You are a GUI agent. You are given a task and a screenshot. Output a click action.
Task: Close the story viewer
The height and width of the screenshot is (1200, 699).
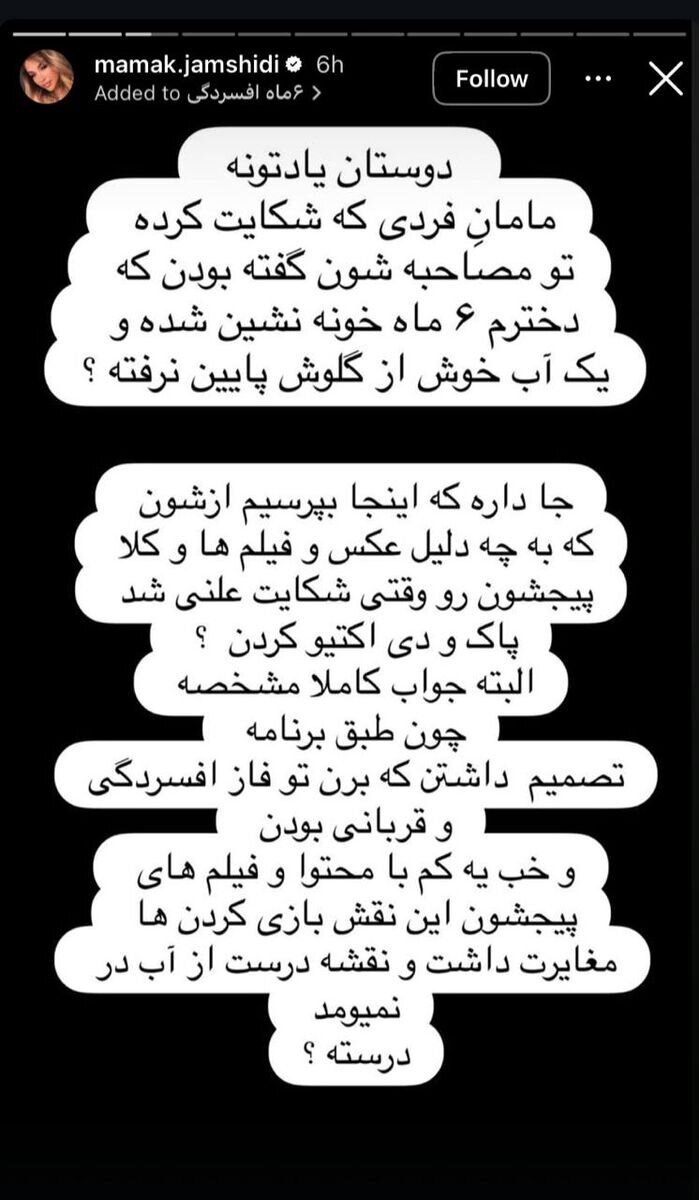(665, 78)
